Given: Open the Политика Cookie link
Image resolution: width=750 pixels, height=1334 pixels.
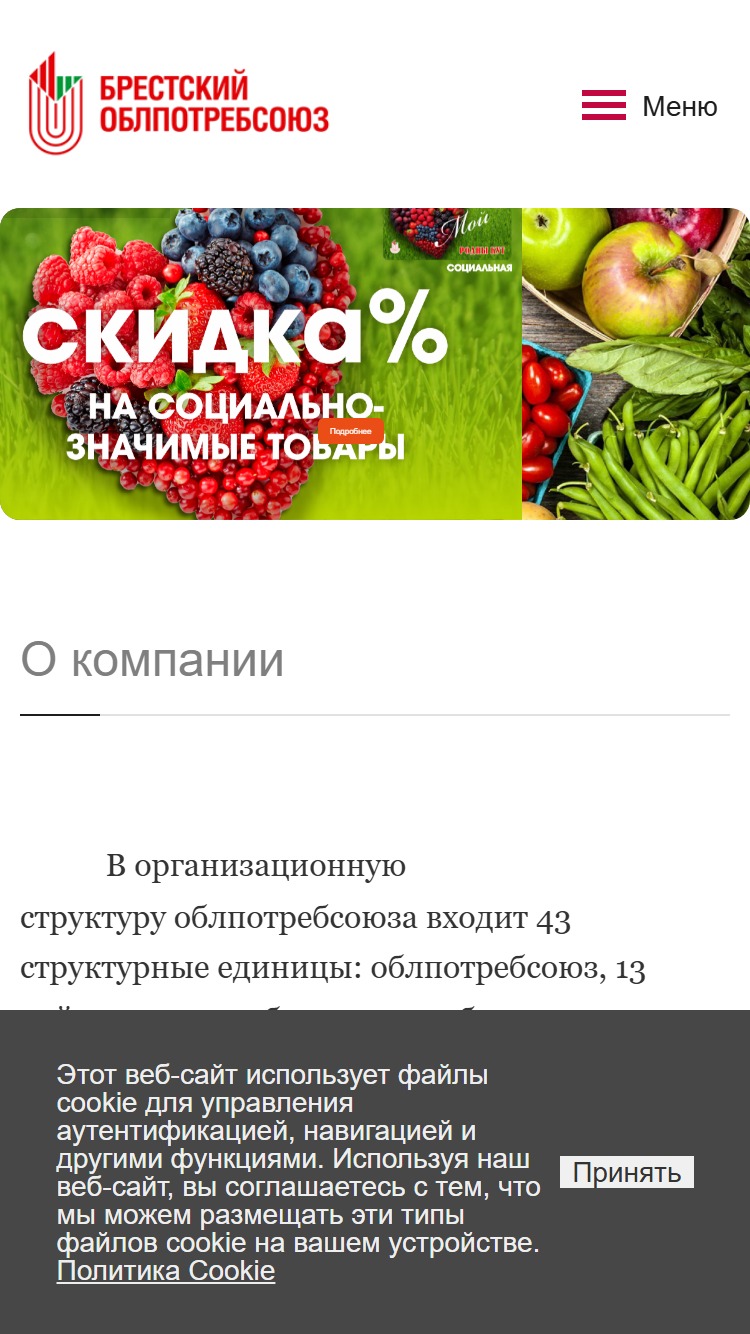Looking at the screenshot, I should [166, 1271].
